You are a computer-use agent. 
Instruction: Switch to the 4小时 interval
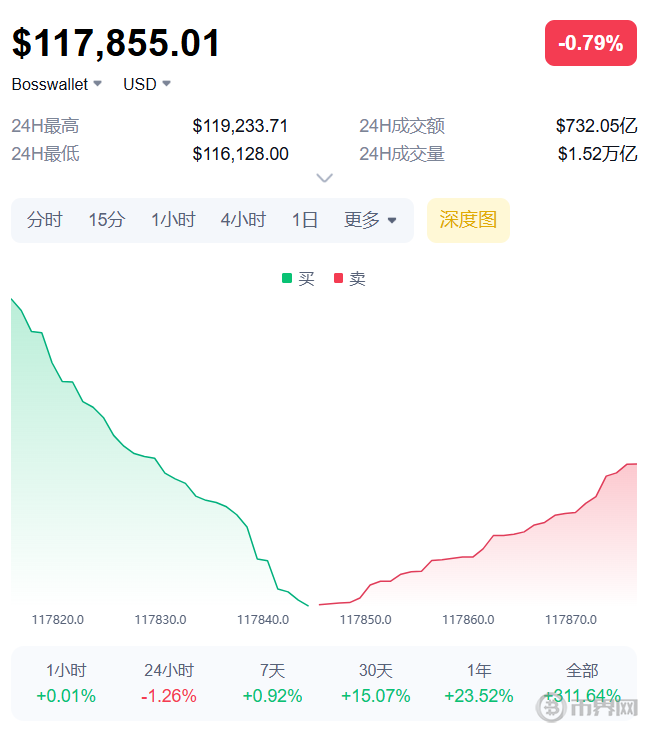(x=243, y=220)
